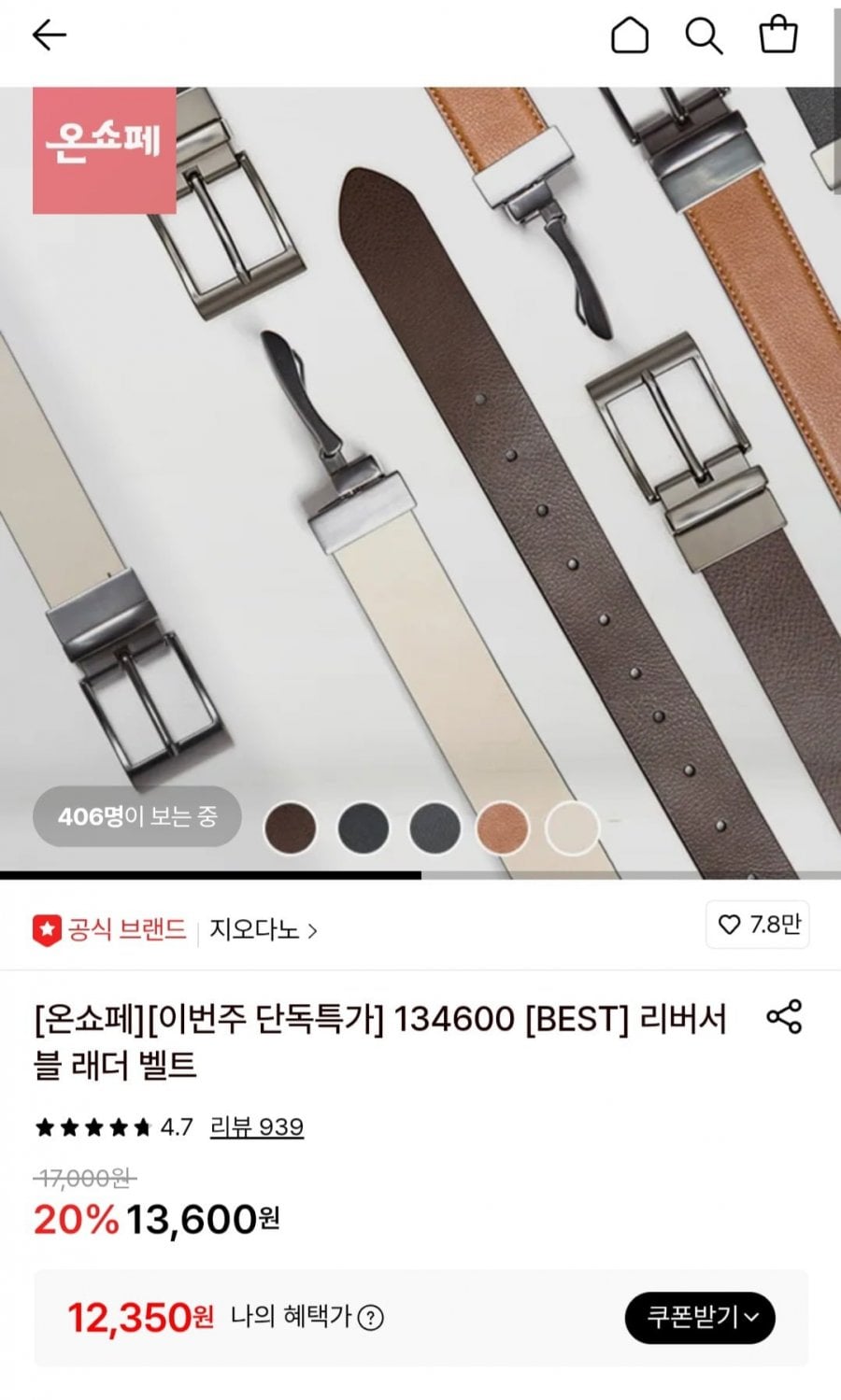Open the 리뷰 939 reviews link
841x1400 pixels.
[257, 1126]
